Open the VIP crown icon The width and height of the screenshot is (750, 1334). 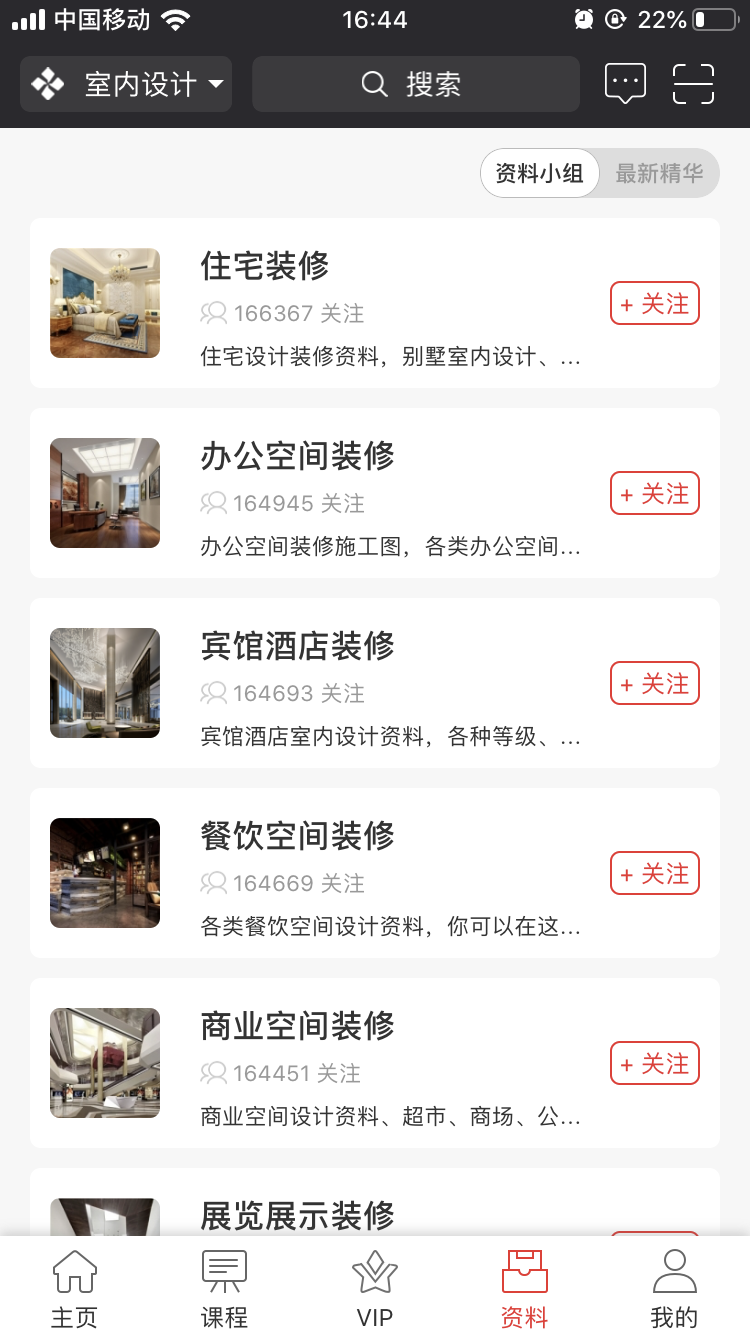point(374,1270)
